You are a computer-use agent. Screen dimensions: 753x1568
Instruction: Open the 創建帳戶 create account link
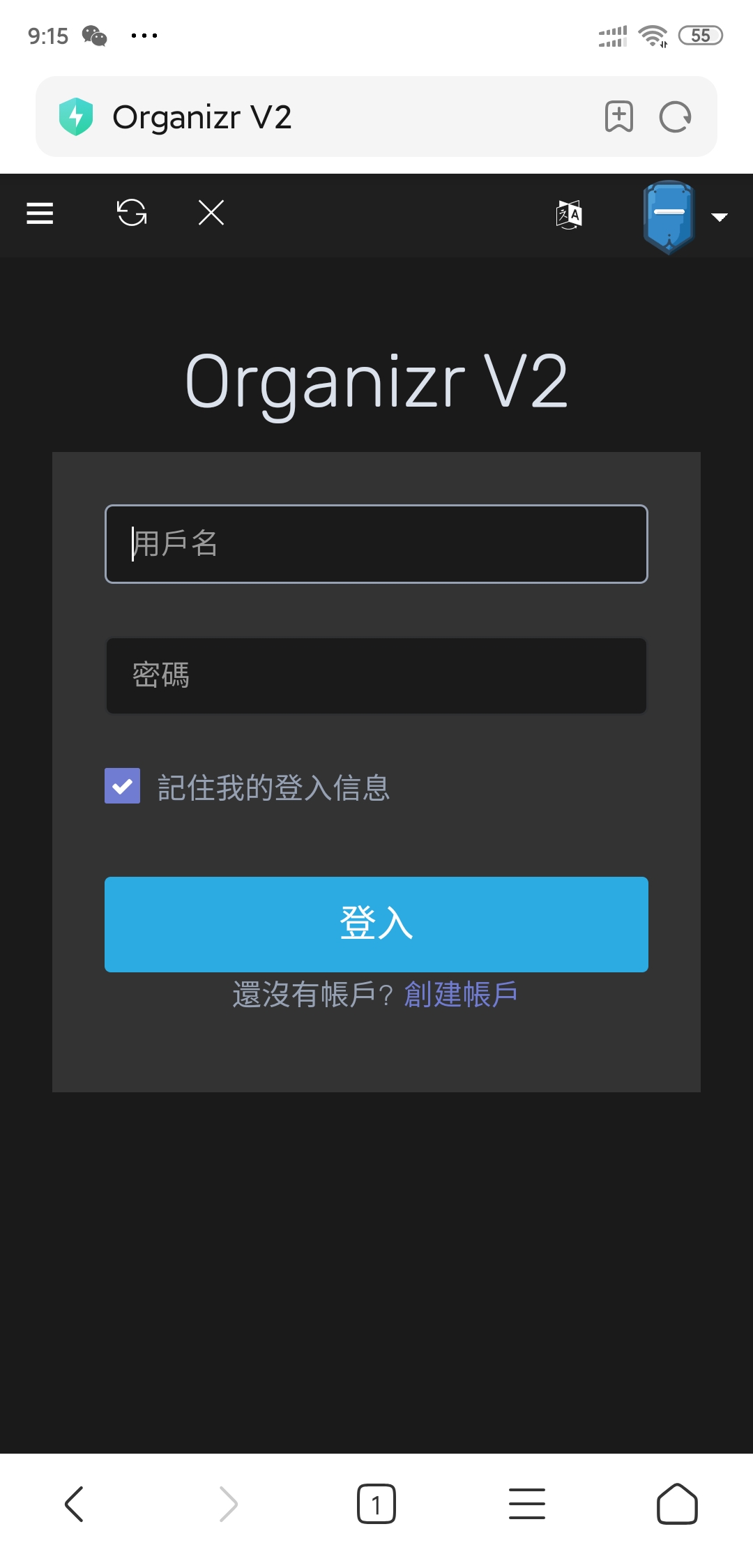[x=461, y=994]
